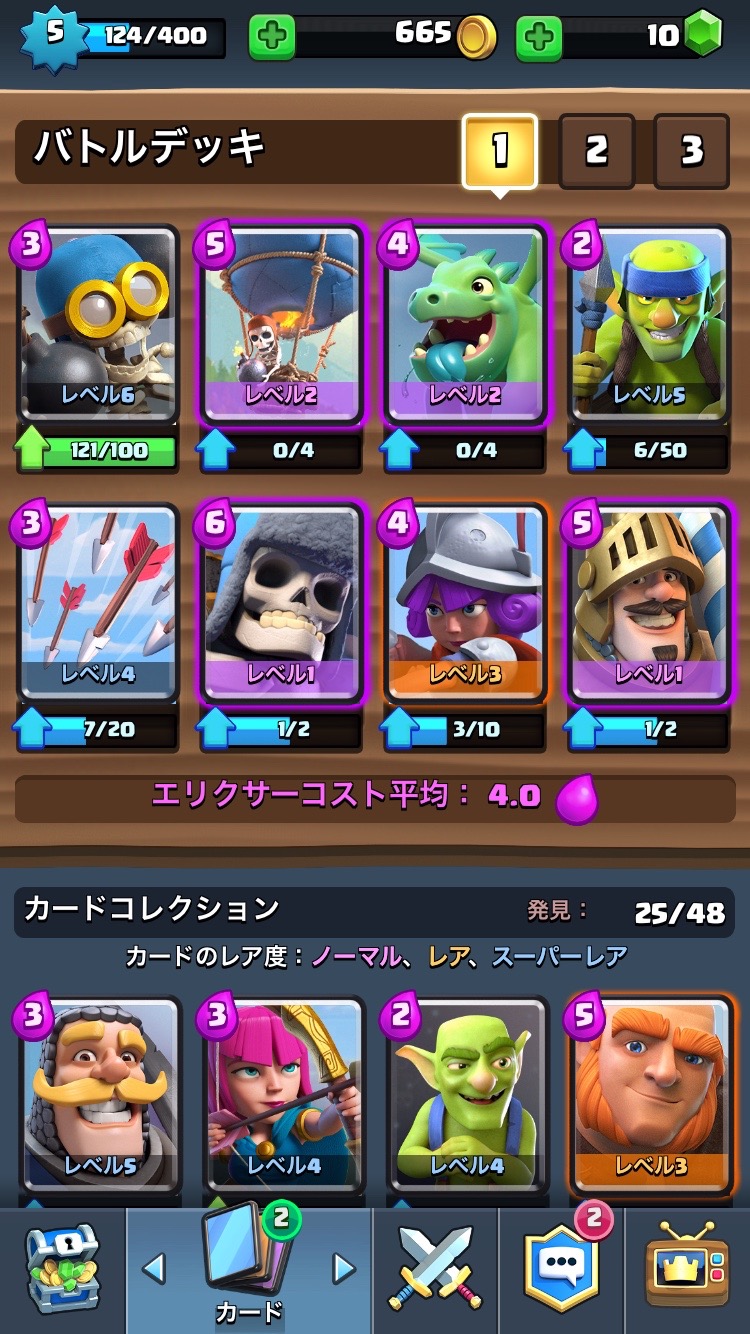Tap the Prince card in the deck
The image size is (750, 1334).
(649, 603)
